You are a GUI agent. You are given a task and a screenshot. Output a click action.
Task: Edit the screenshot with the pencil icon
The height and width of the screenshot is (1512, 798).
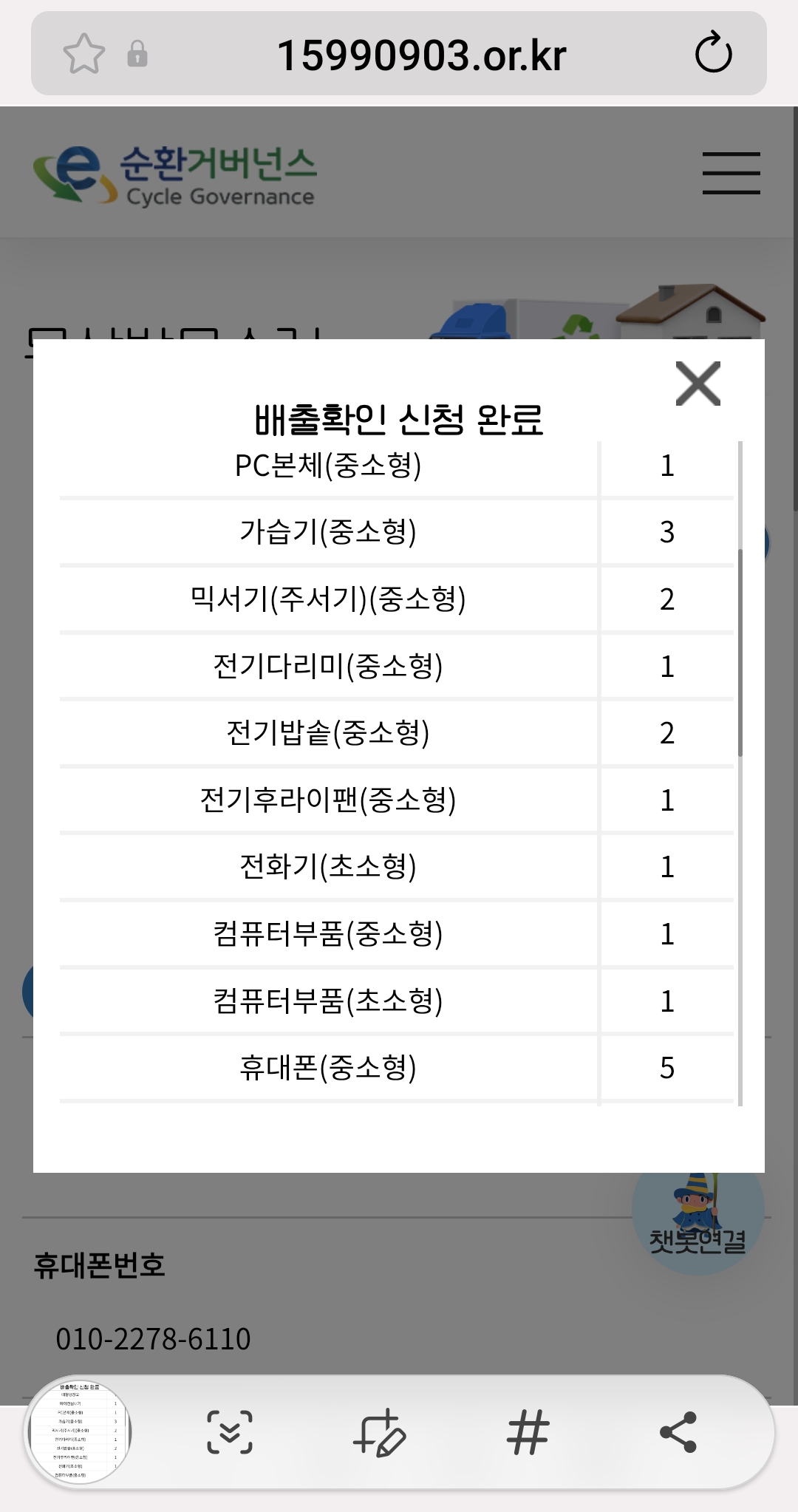[x=380, y=1432]
